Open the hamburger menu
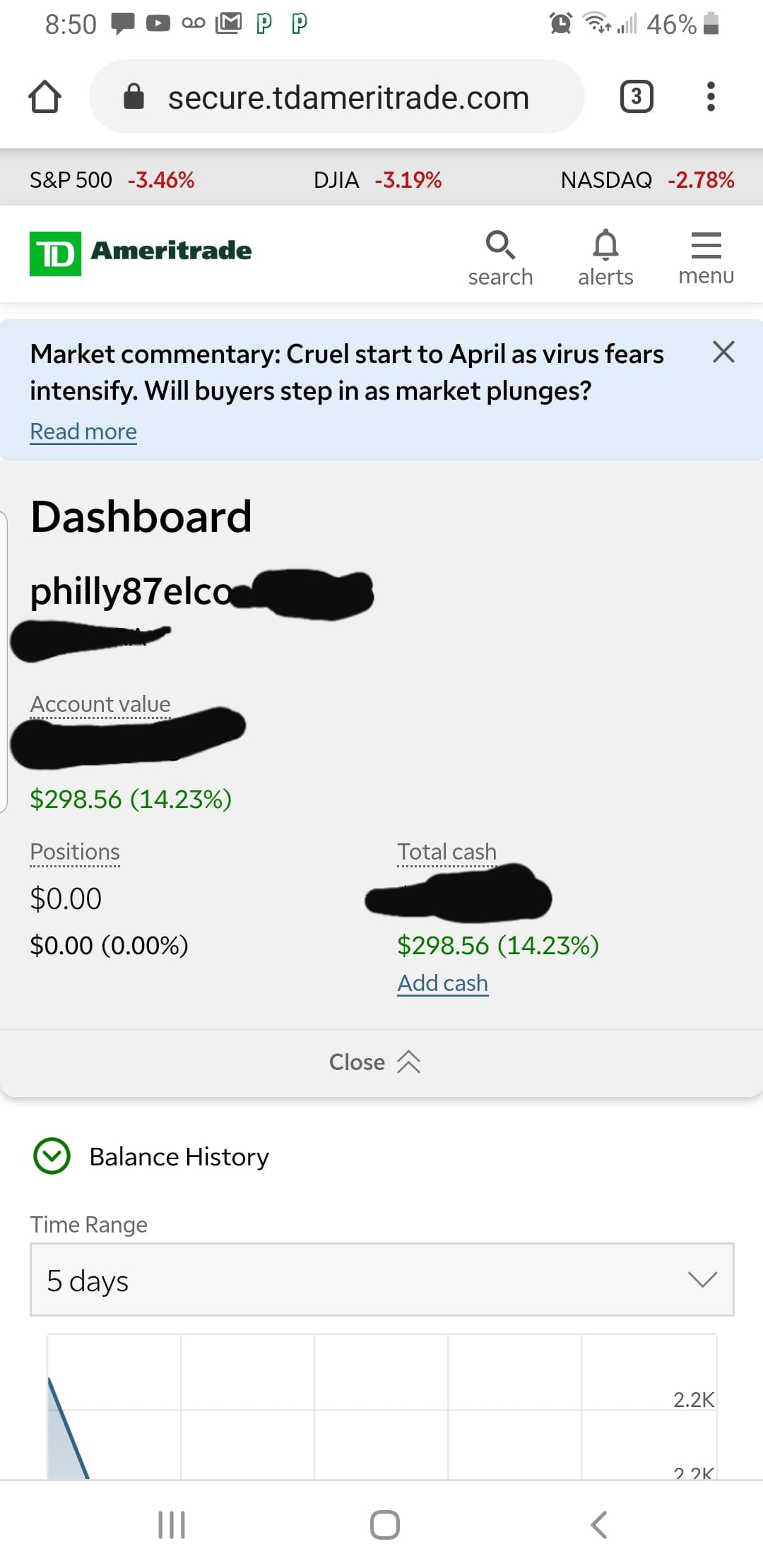 tap(706, 259)
